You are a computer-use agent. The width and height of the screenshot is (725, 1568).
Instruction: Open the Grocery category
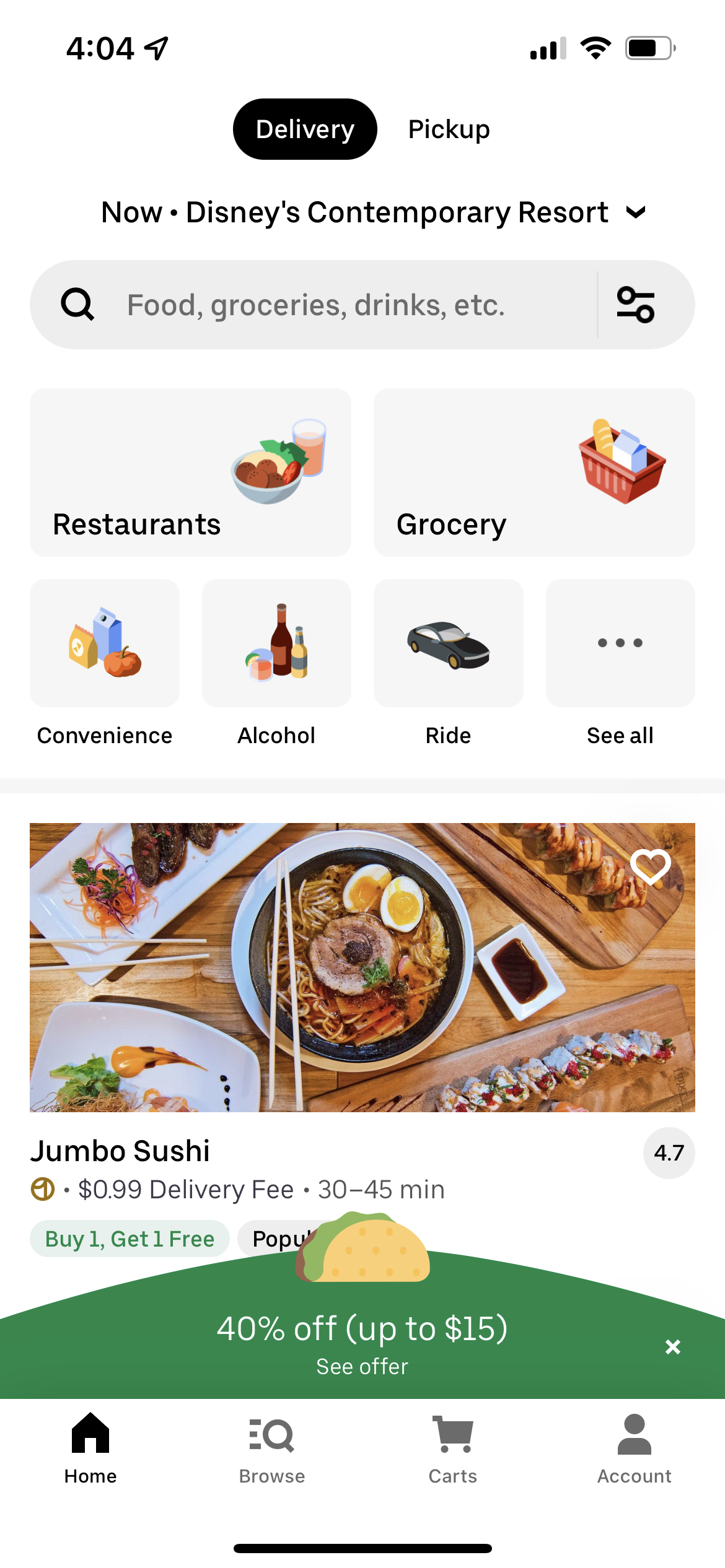tap(534, 472)
